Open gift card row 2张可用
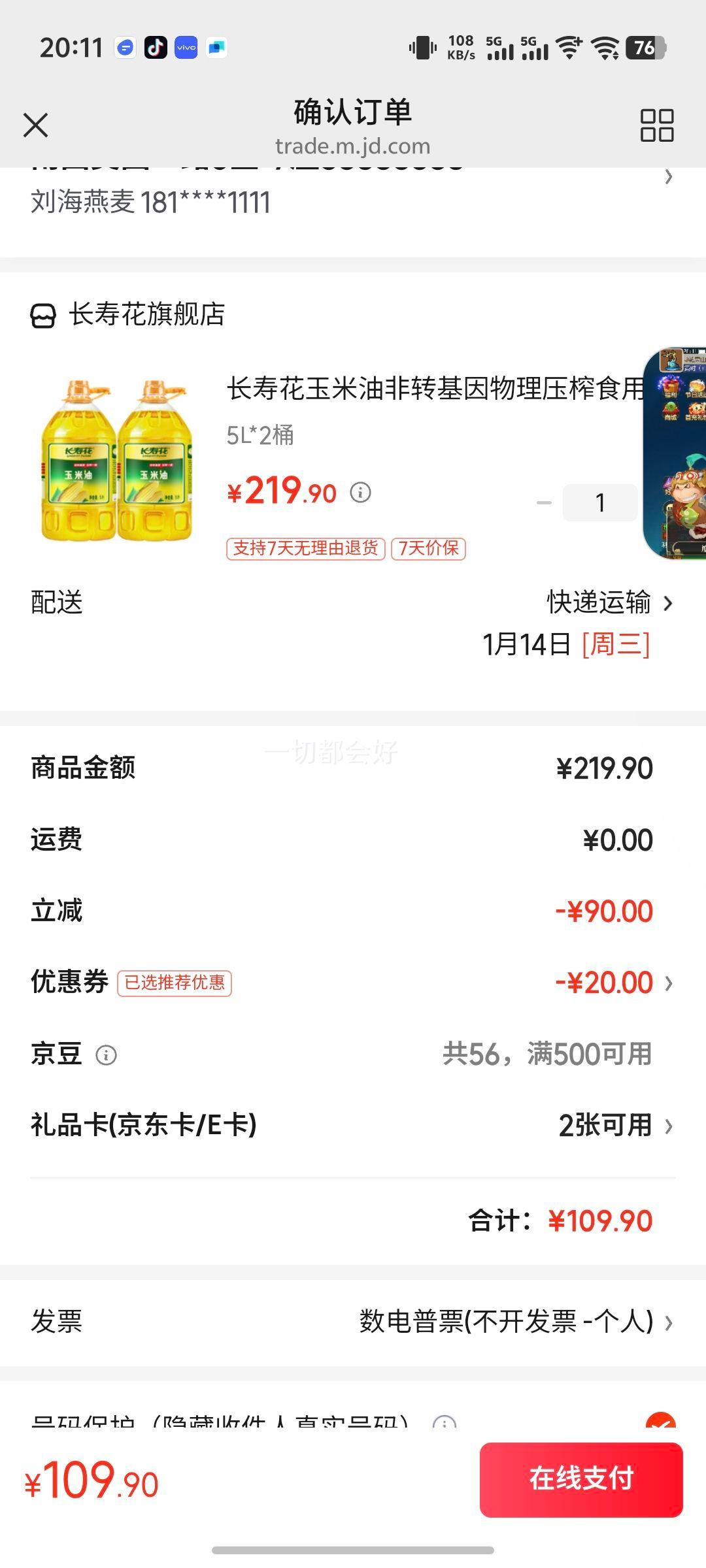Image resolution: width=706 pixels, height=1568 pixels. tap(613, 1125)
